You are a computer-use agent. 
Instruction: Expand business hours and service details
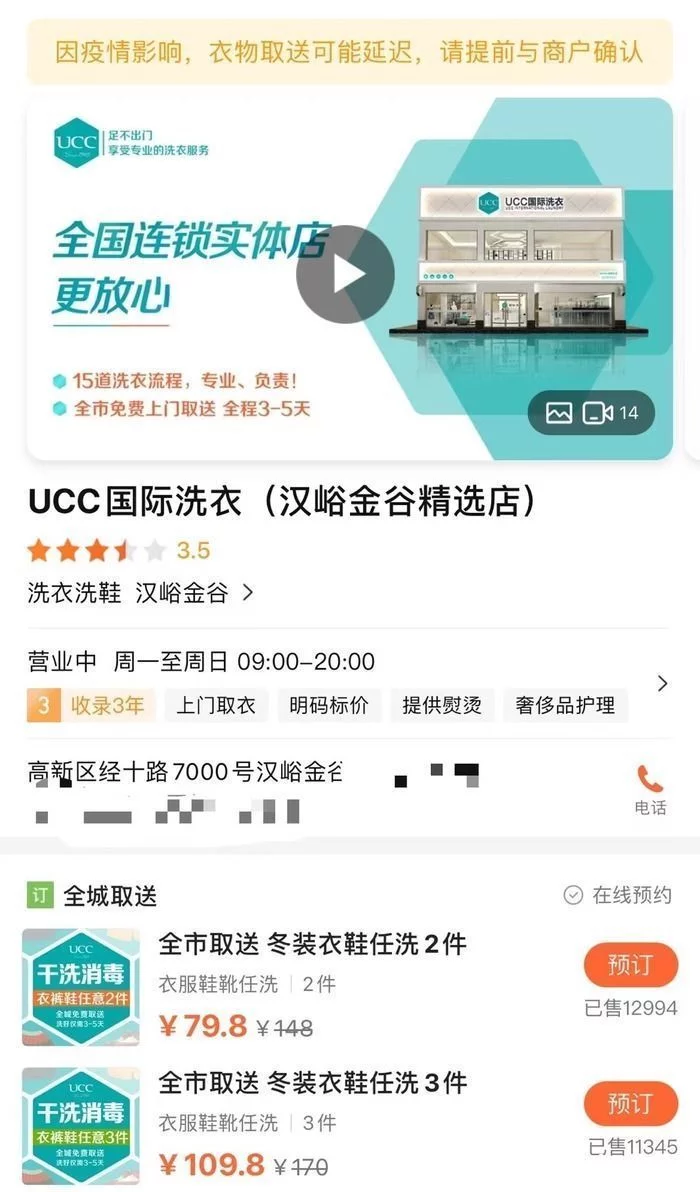click(x=661, y=684)
